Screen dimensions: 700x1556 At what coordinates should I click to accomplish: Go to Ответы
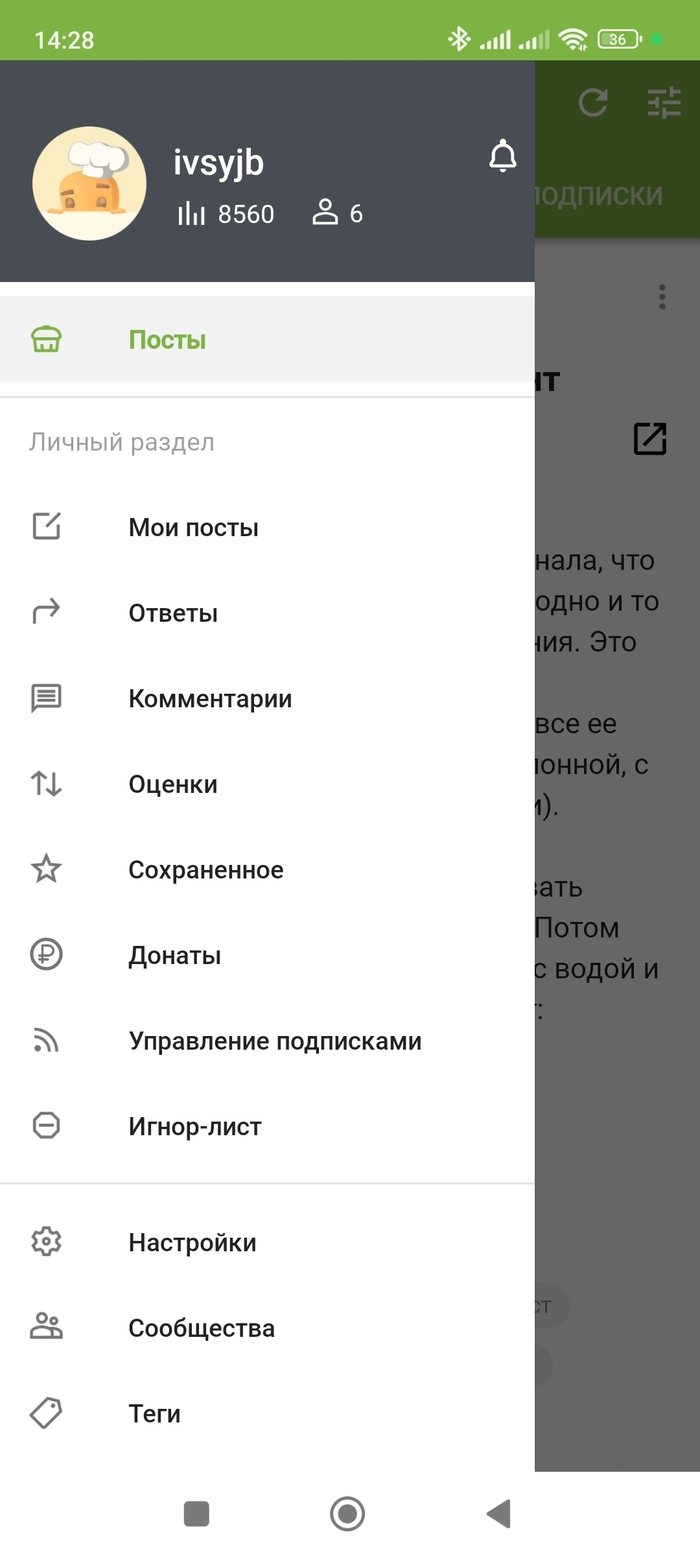point(173,613)
